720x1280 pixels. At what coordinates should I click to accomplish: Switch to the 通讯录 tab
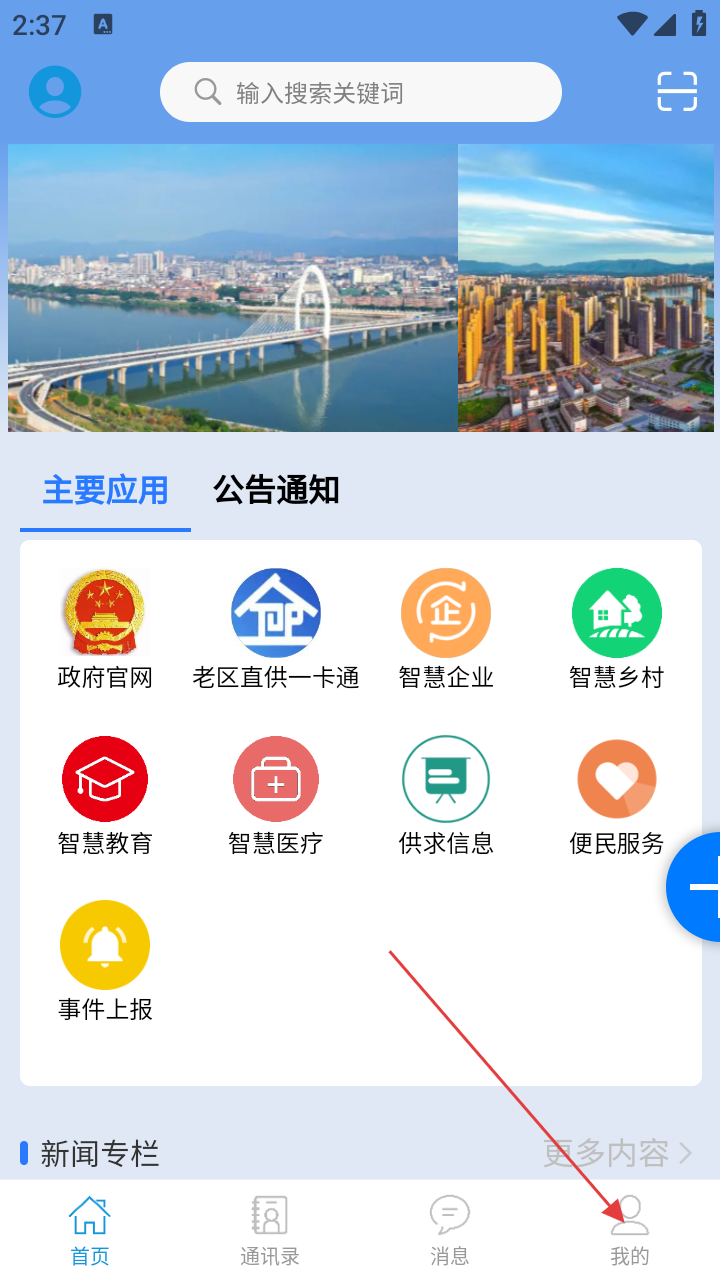pyautogui.click(x=270, y=1230)
